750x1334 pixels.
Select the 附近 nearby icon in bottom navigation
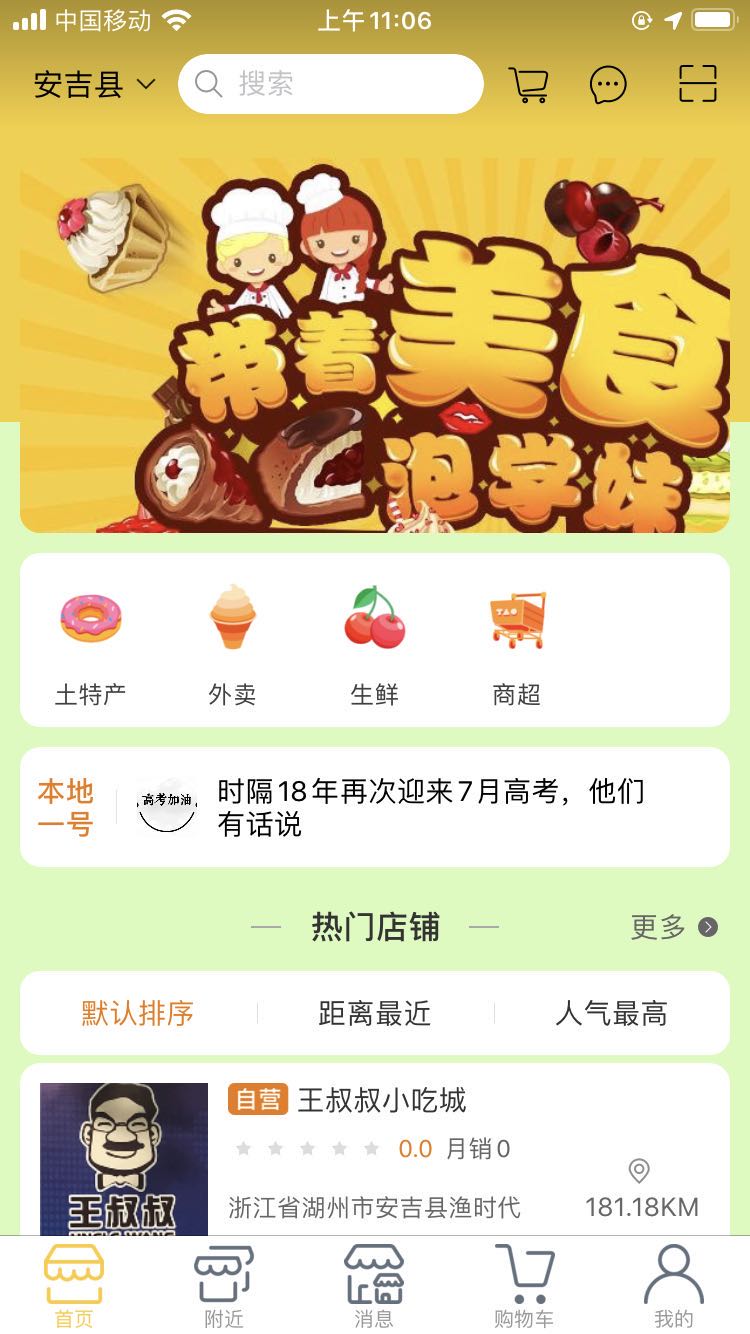pyautogui.click(x=223, y=1285)
